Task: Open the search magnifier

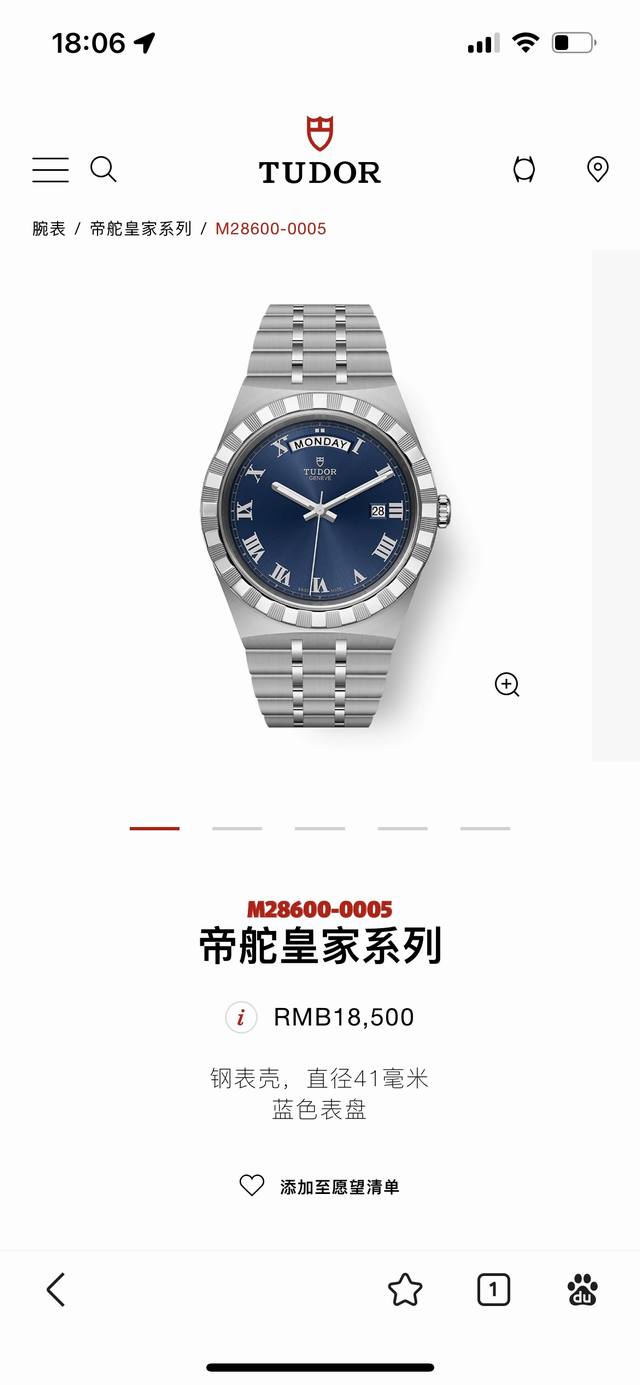Action: point(103,169)
